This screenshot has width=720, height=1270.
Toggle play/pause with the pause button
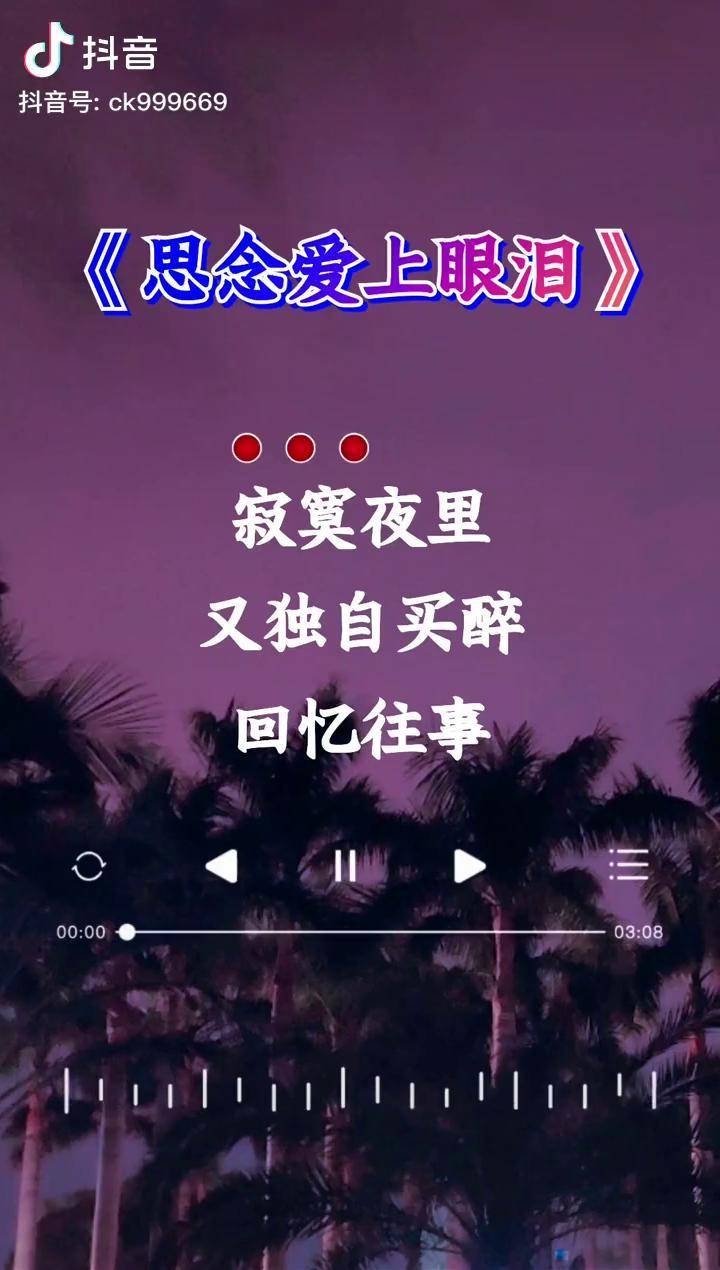click(x=345, y=866)
